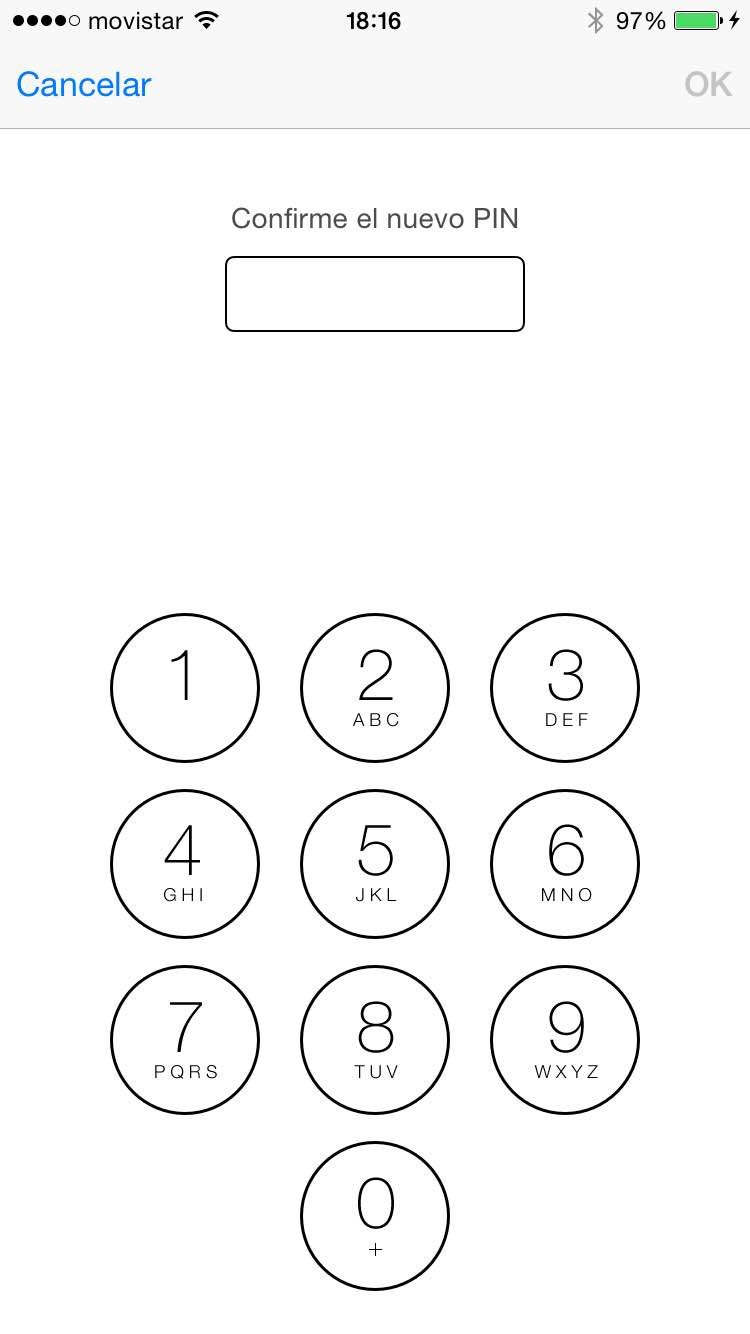750x1334 pixels.
Task: Enter digit 1 on the keypad
Action: [185, 688]
